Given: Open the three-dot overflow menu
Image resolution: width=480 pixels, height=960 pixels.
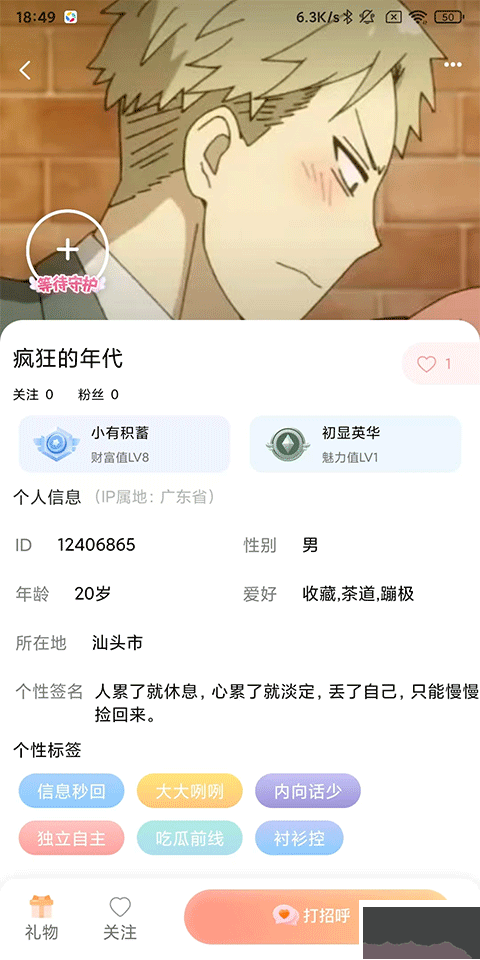Looking at the screenshot, I should point(453,65).
